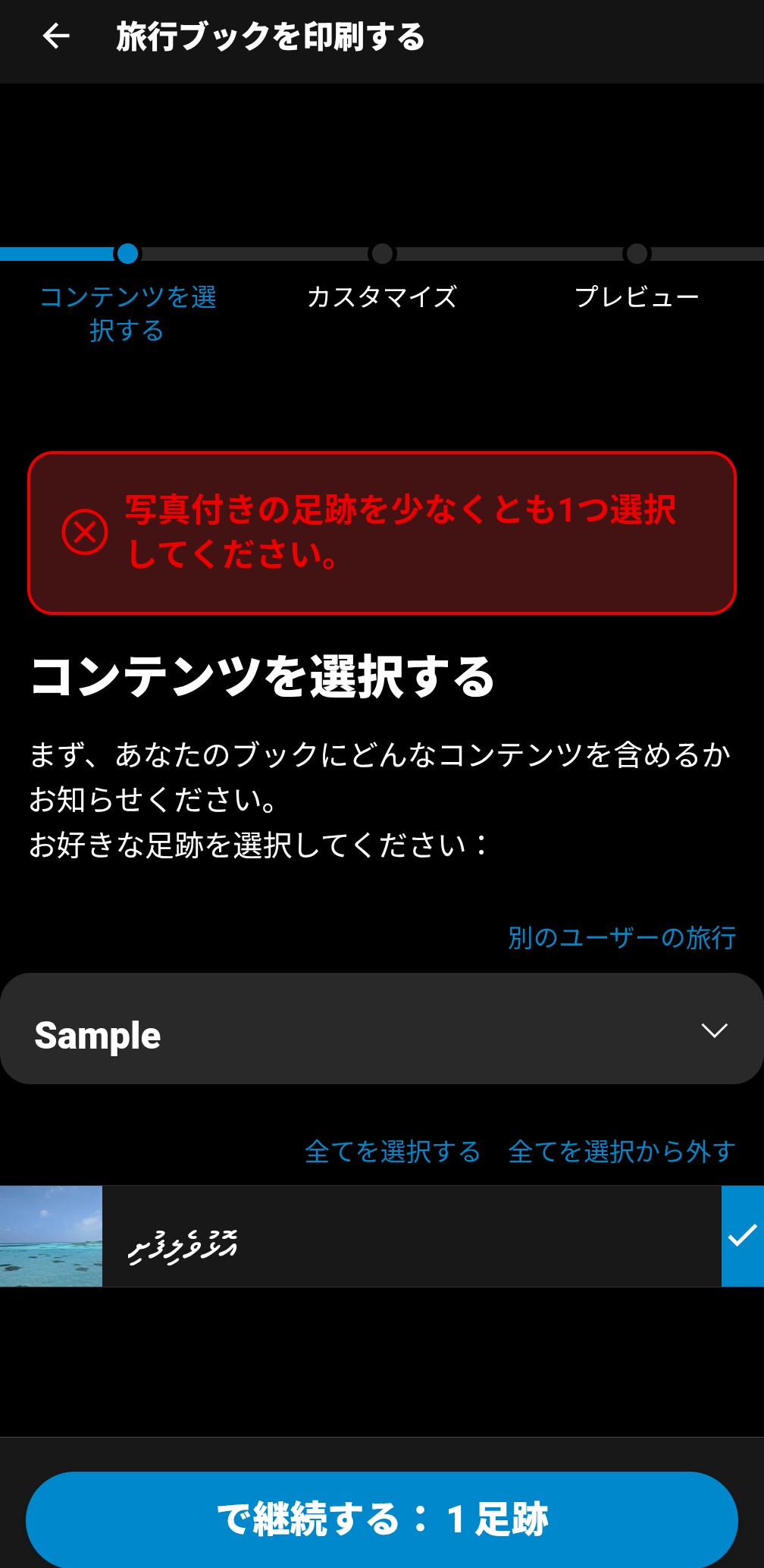764x1568 pixels.
Task: Go back from the travel book print screen
Action: (x=56, y=36)
